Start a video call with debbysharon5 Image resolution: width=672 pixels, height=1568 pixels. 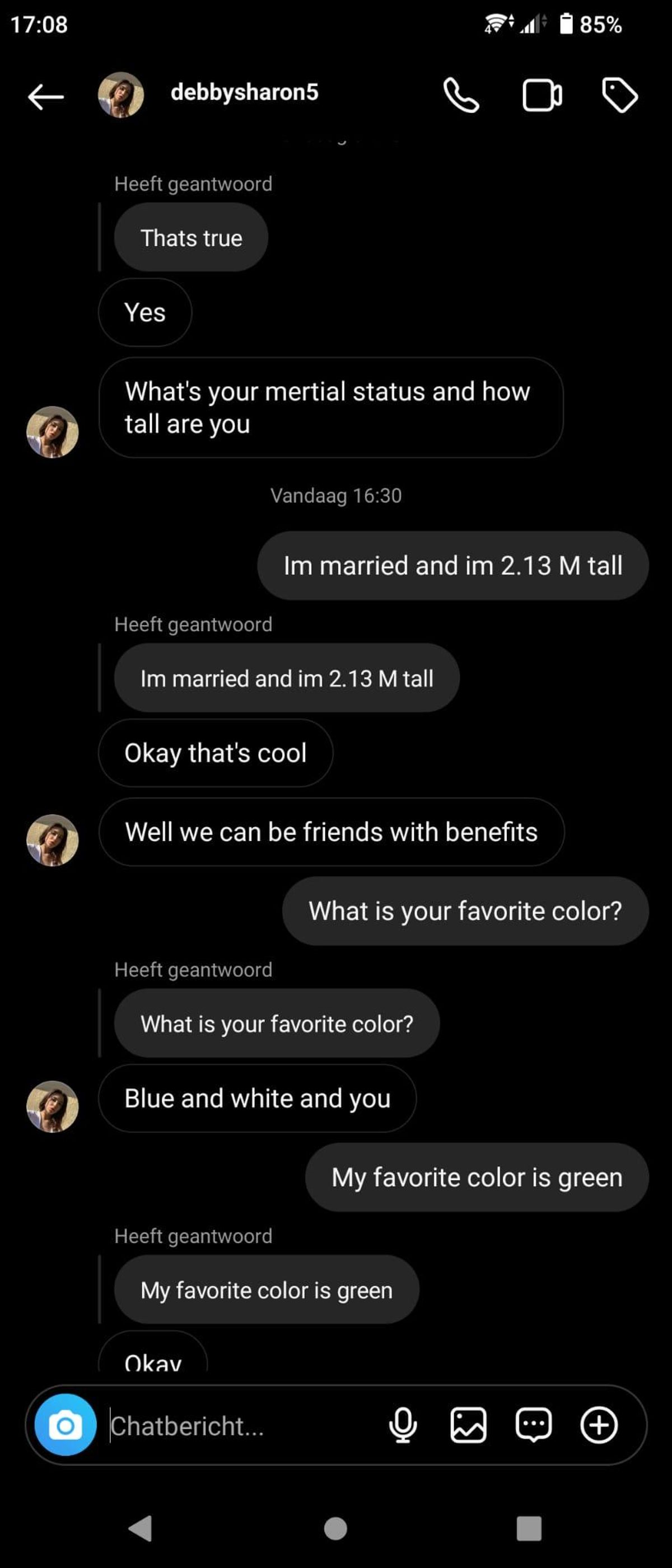pyautogui.click(x=542, y=96)
